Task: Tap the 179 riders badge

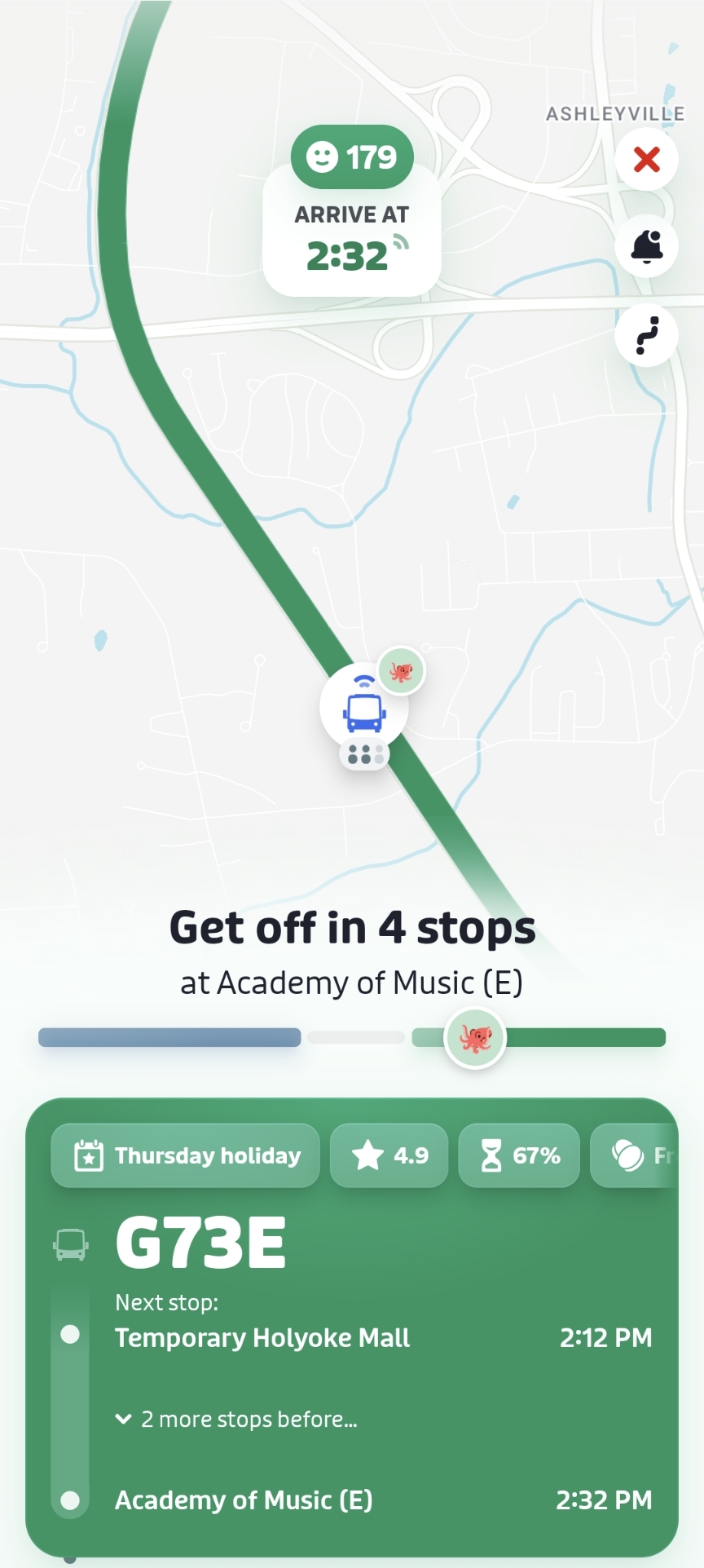Action: point(352,157)
